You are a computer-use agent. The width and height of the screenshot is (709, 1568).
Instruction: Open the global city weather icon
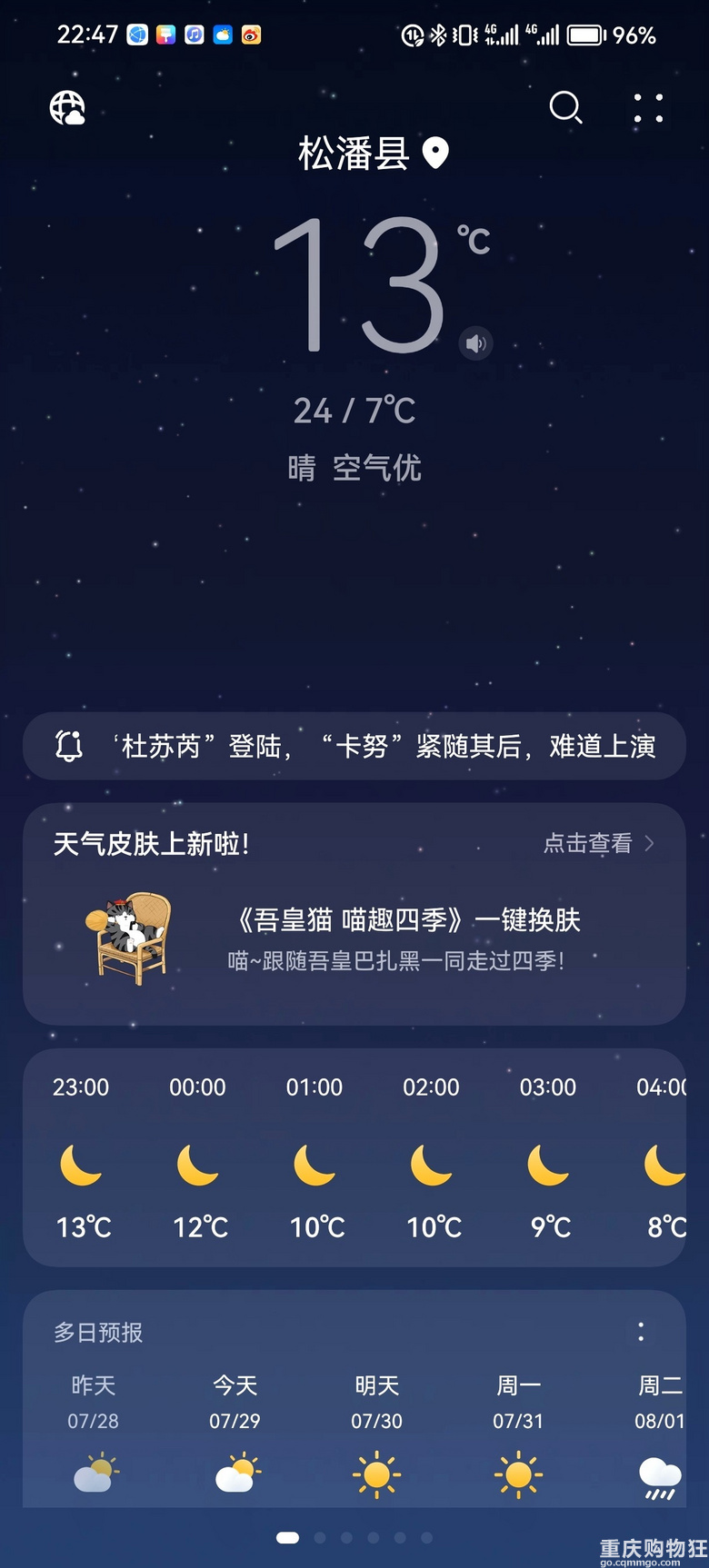67,108
